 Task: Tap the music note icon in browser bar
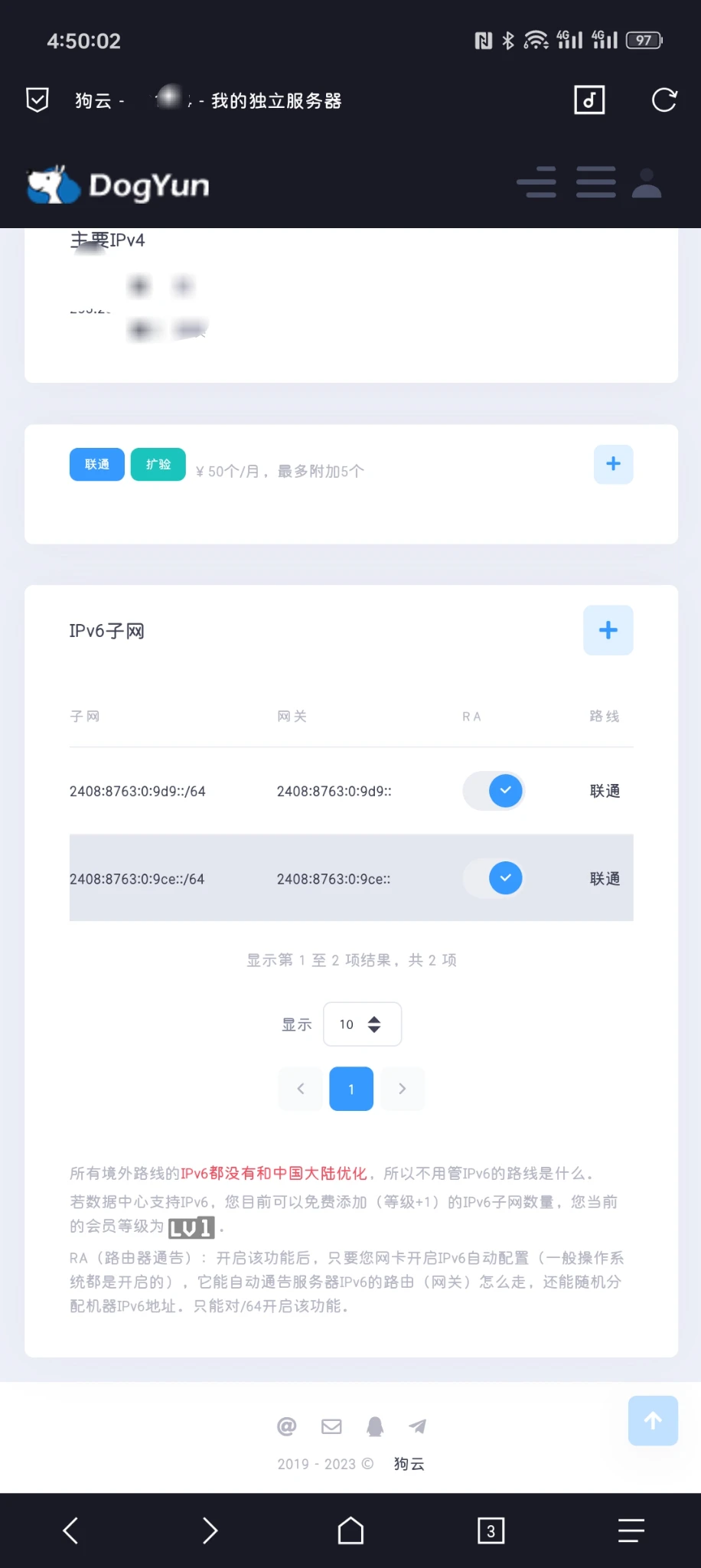(x=589, y=100)
